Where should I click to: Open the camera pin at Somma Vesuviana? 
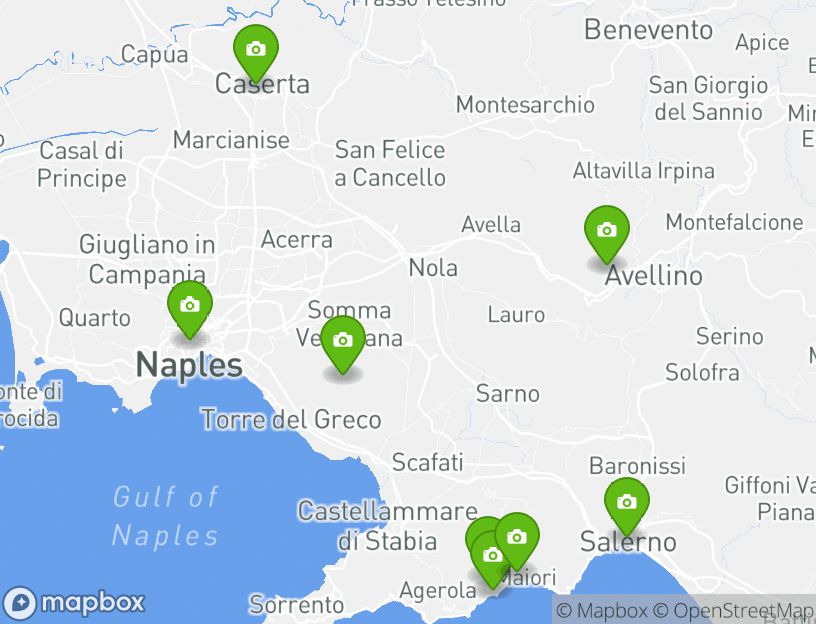tap(343, 341)
